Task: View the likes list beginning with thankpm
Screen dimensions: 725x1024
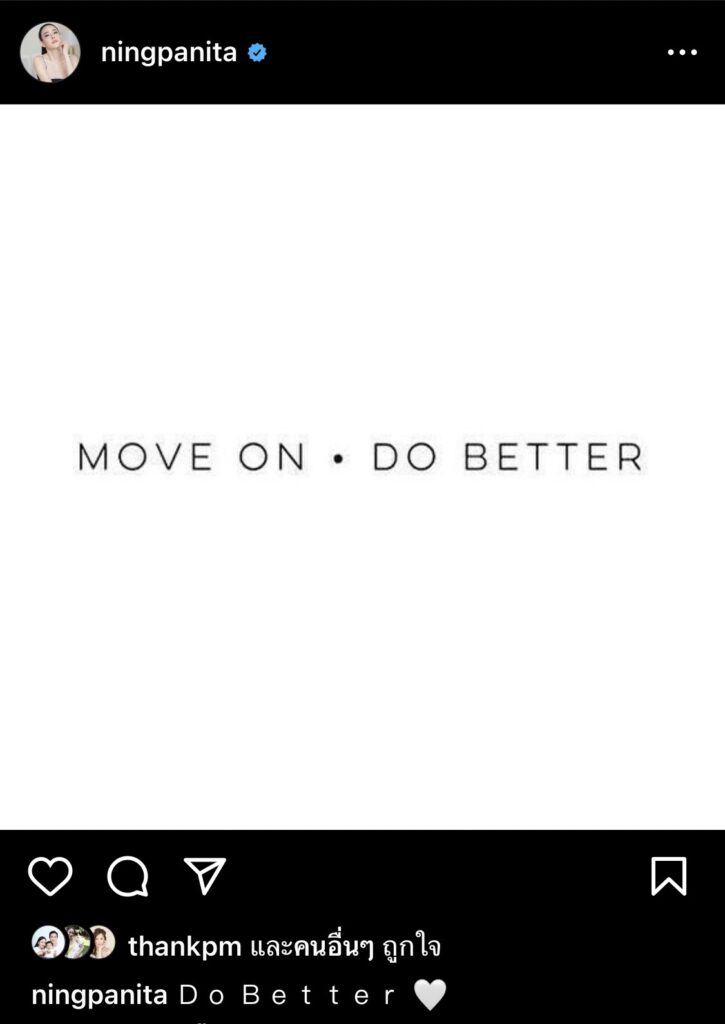Action: [284, 946]
